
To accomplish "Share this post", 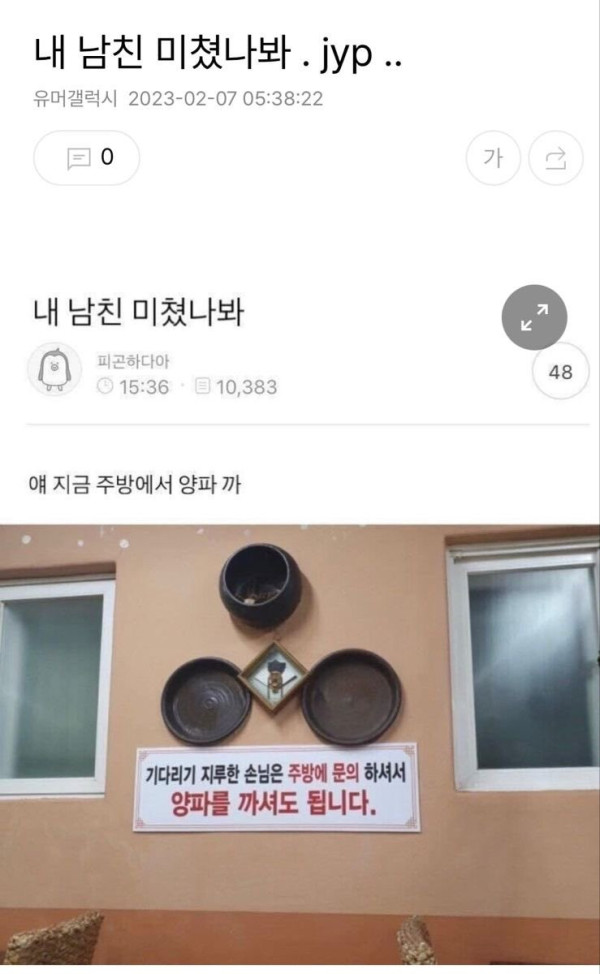I will click(x=555, y=158).
